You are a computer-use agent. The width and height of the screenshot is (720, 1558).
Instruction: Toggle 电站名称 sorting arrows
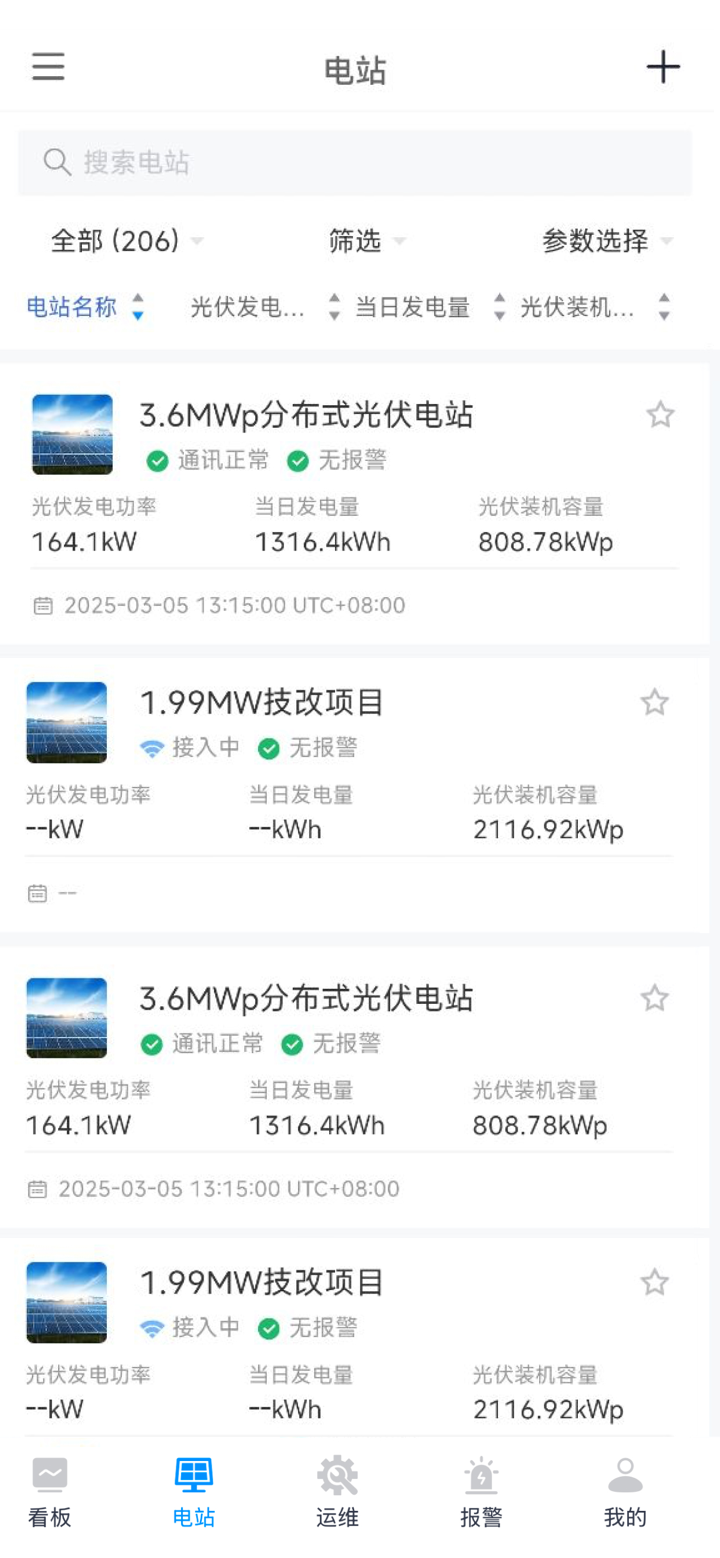click(x=135, y=308)
